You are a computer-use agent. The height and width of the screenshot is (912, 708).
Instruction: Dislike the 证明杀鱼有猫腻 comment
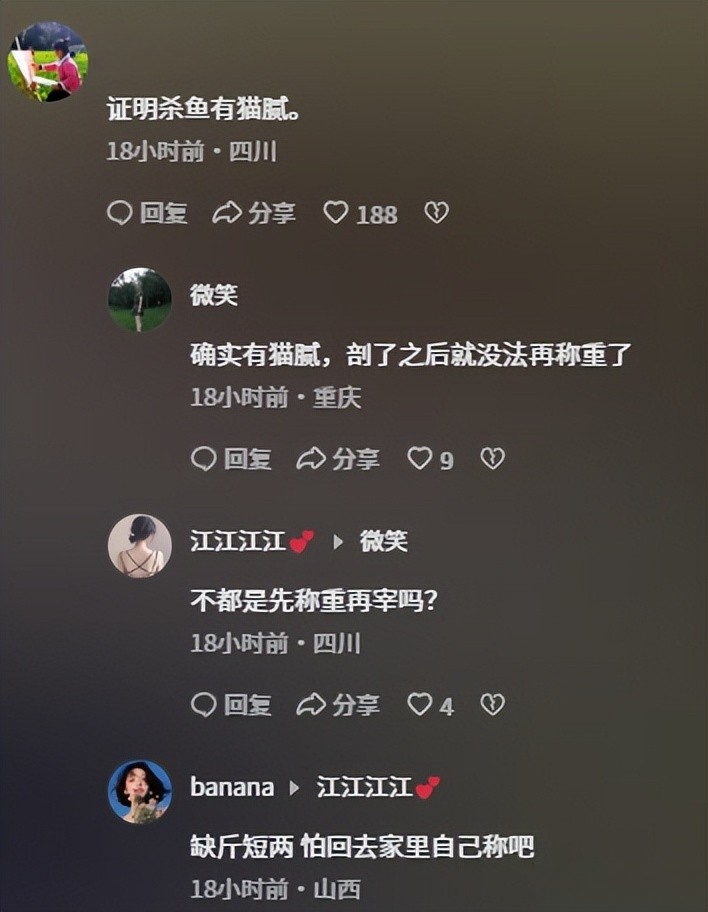tap(436, 213)
